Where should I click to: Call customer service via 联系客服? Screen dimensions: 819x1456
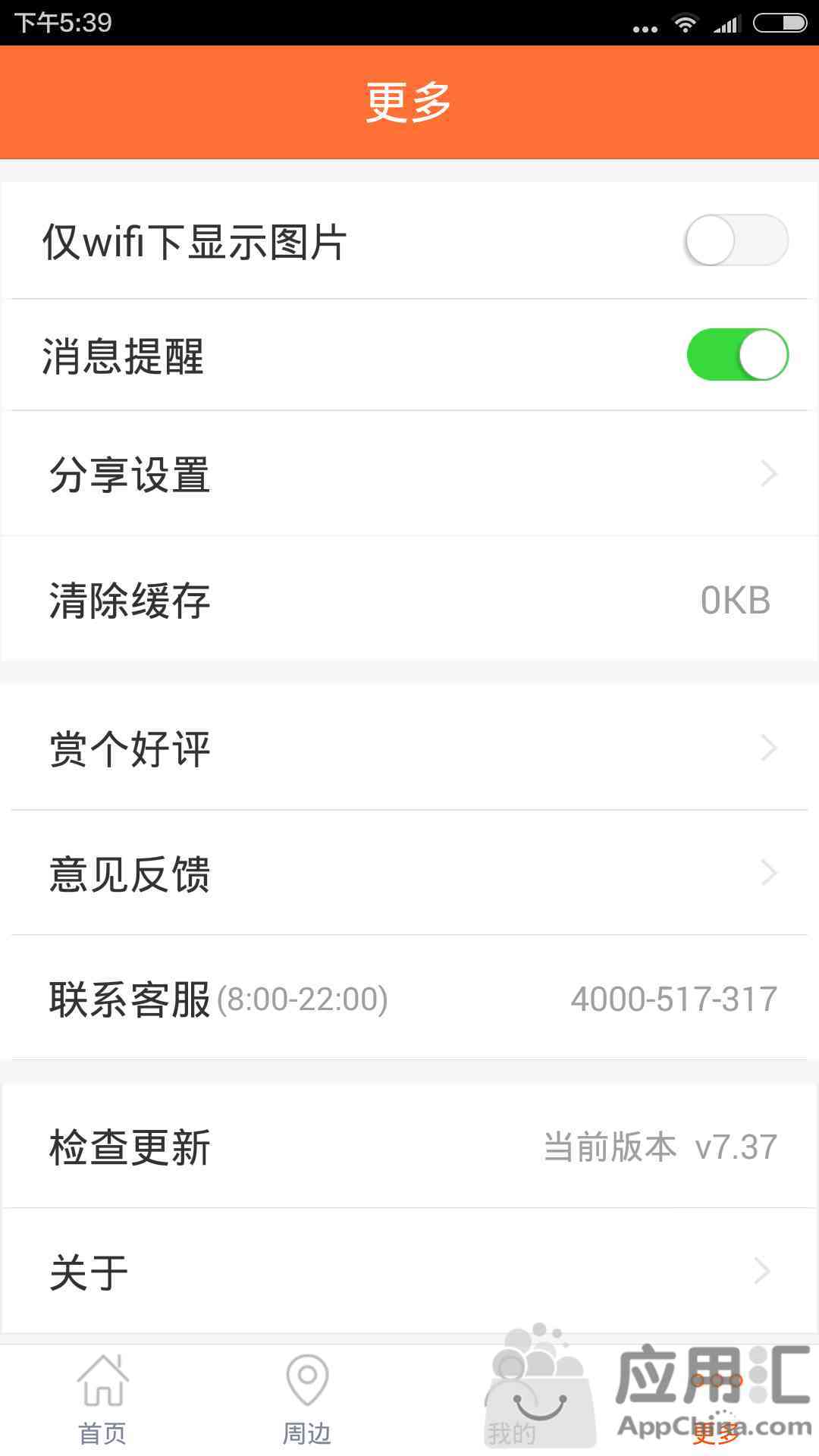click(x=409, y=998)
